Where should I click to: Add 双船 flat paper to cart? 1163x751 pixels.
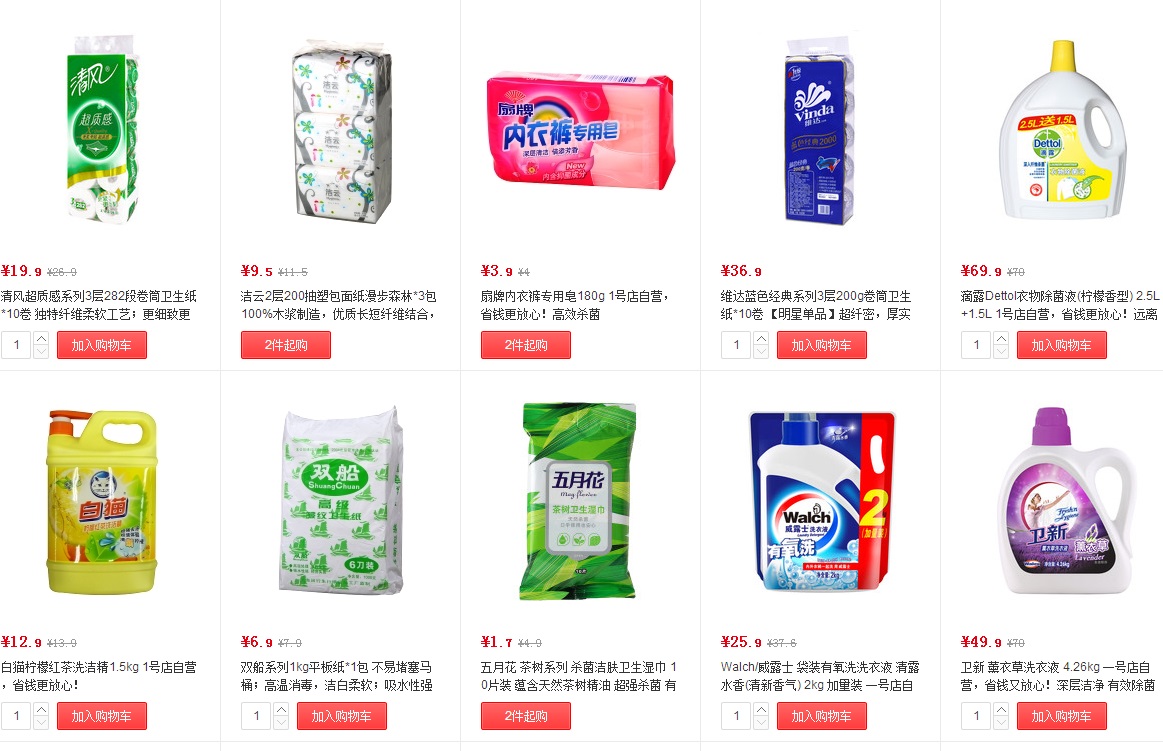coord(341,716)
